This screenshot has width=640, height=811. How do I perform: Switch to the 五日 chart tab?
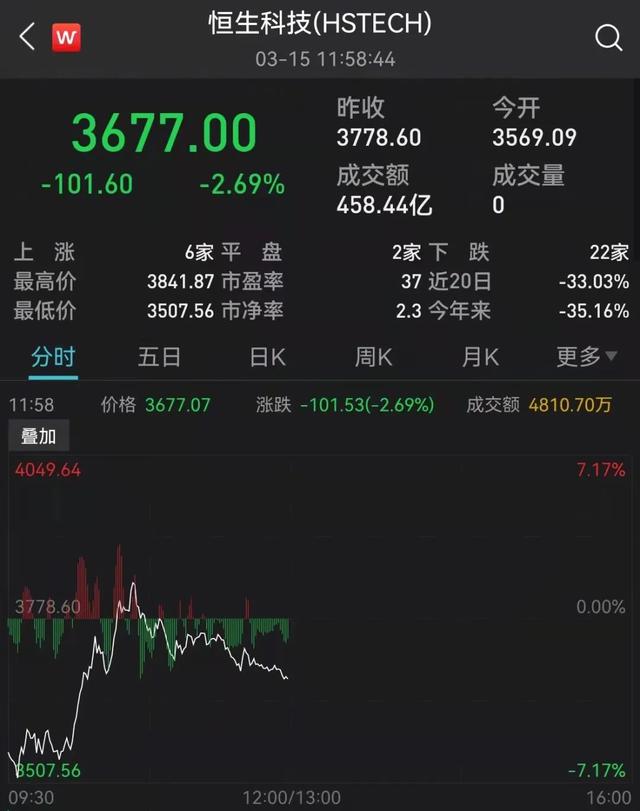(159, 357)
